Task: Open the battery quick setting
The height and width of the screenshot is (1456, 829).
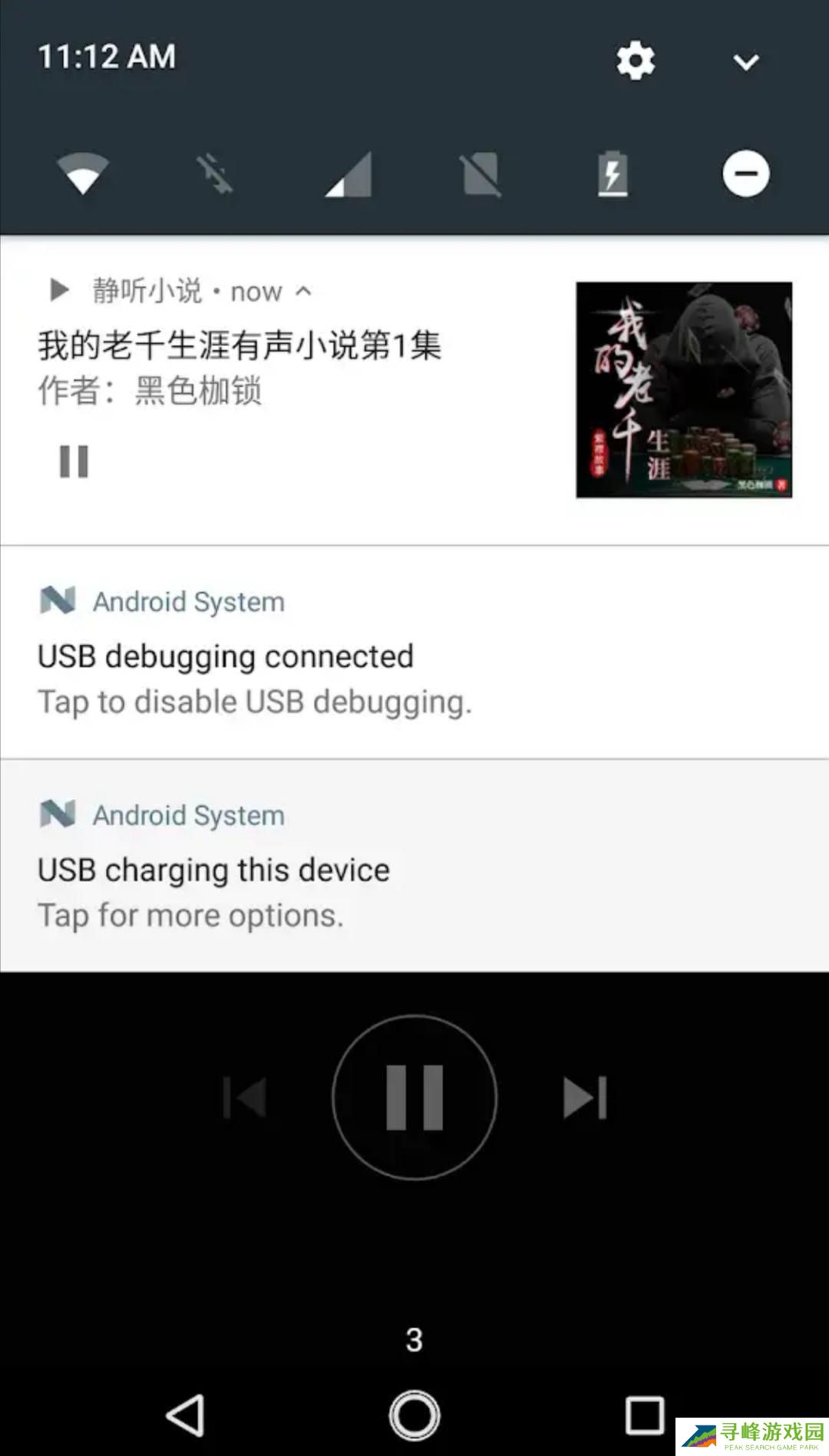Action: point(612,174)
